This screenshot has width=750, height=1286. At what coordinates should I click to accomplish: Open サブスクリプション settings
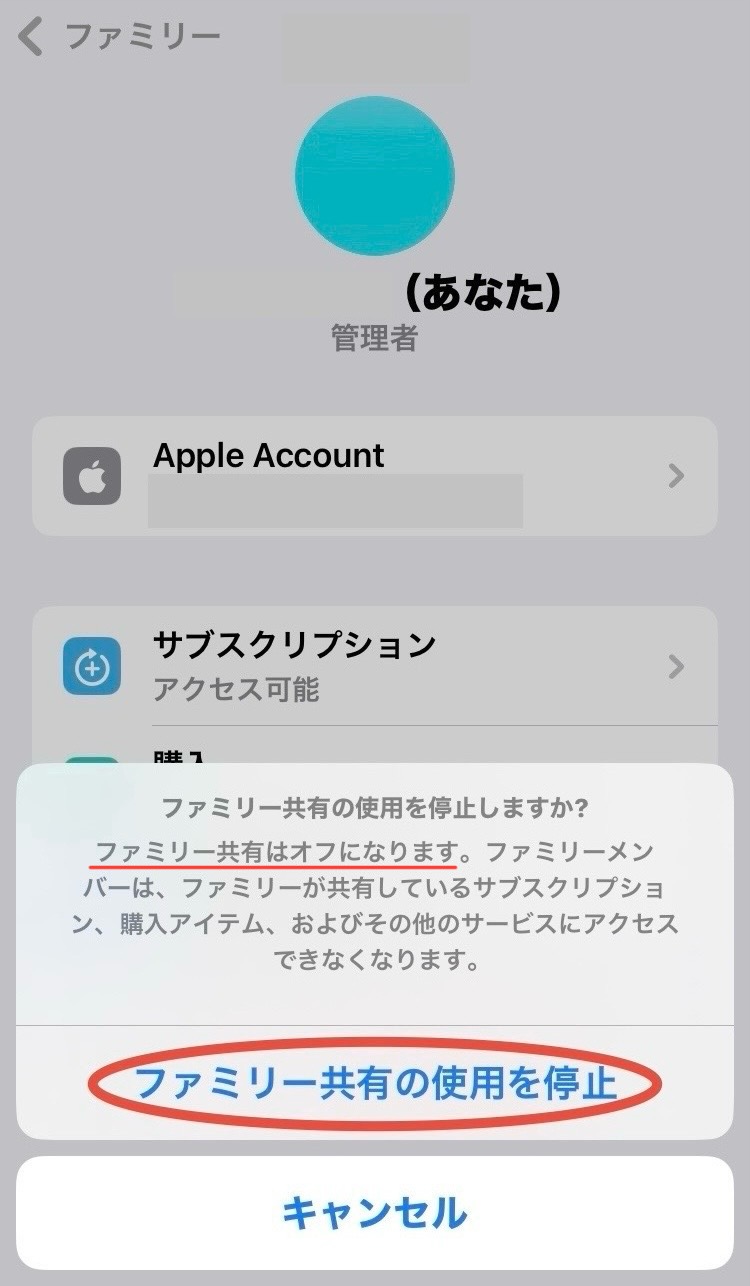click(375, 665)
